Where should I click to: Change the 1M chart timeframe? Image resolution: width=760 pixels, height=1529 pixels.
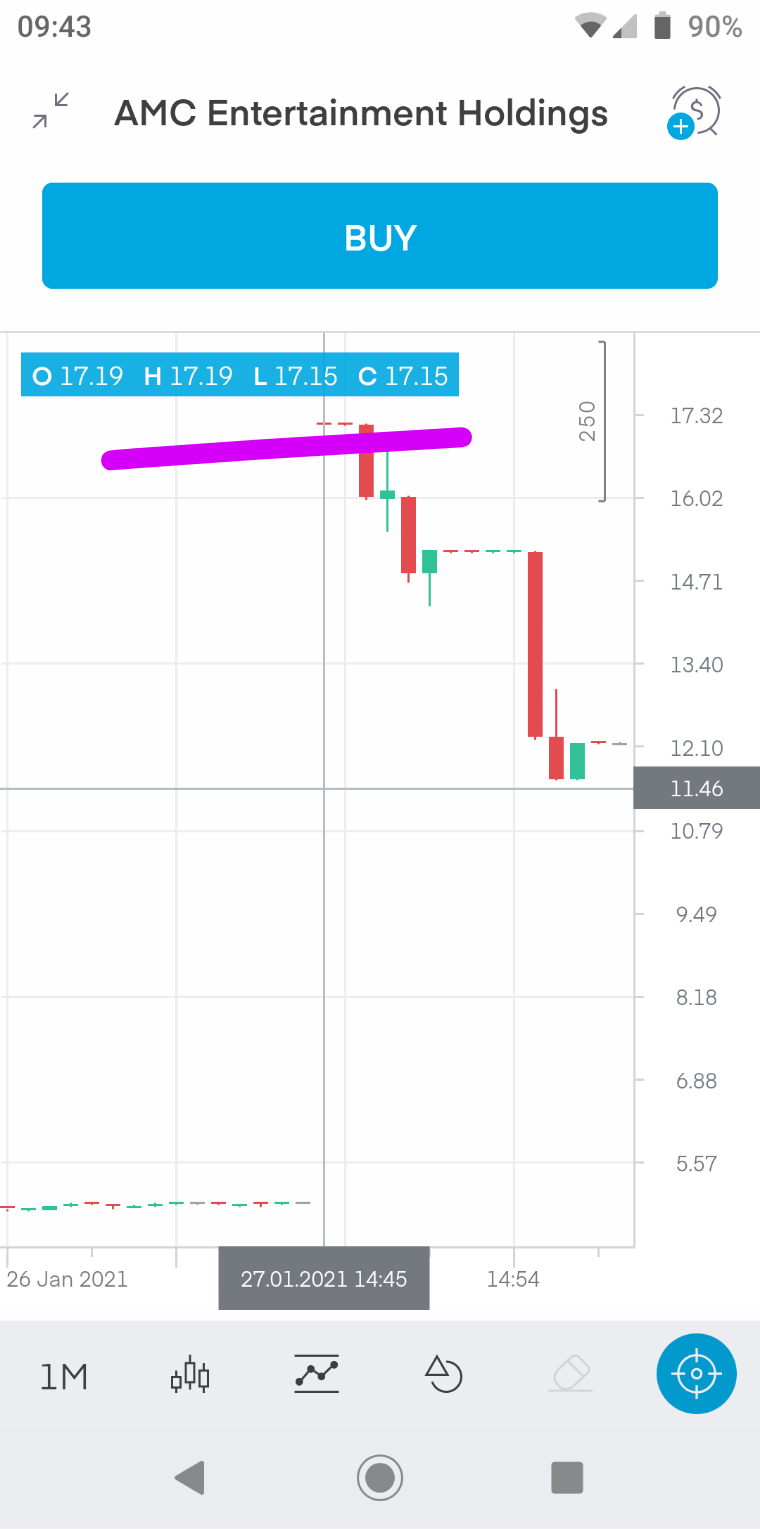pos(64,1377)
